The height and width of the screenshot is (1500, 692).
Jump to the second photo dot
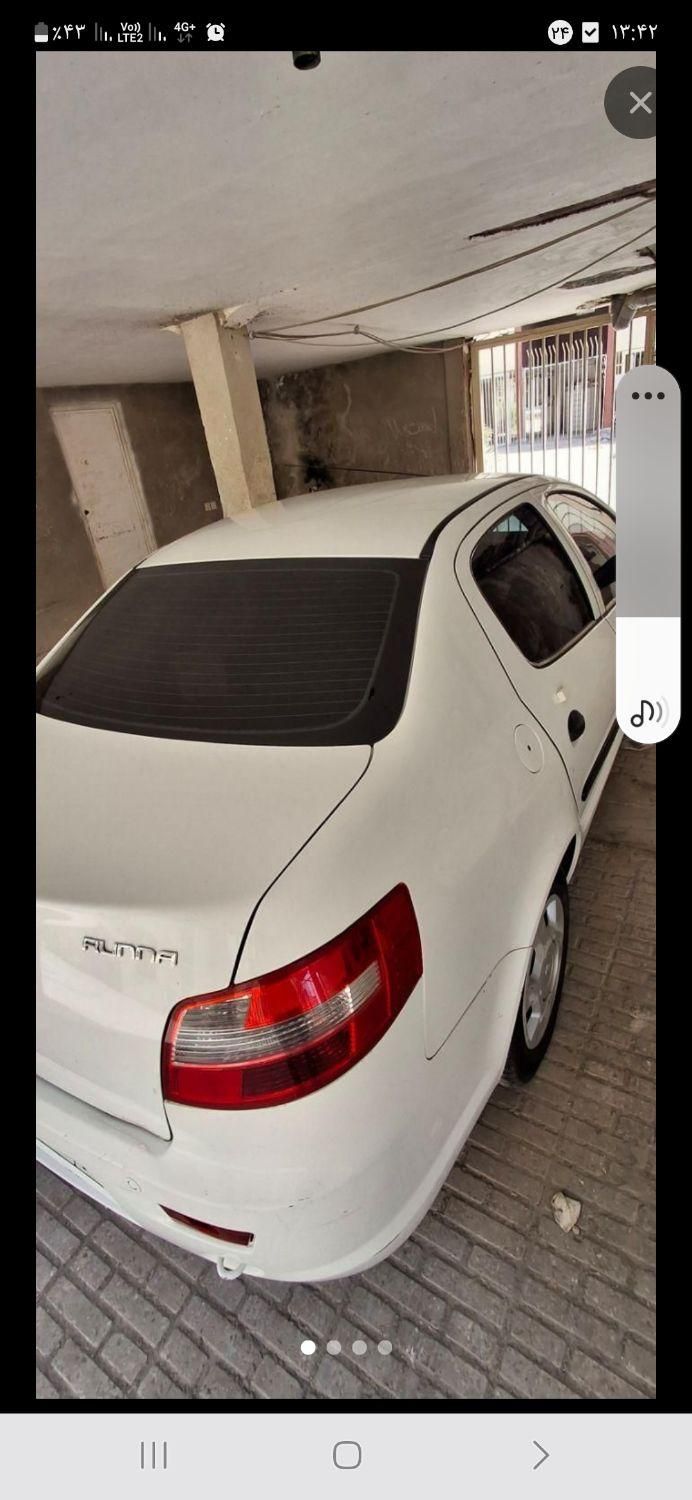tap(334, 1347)
